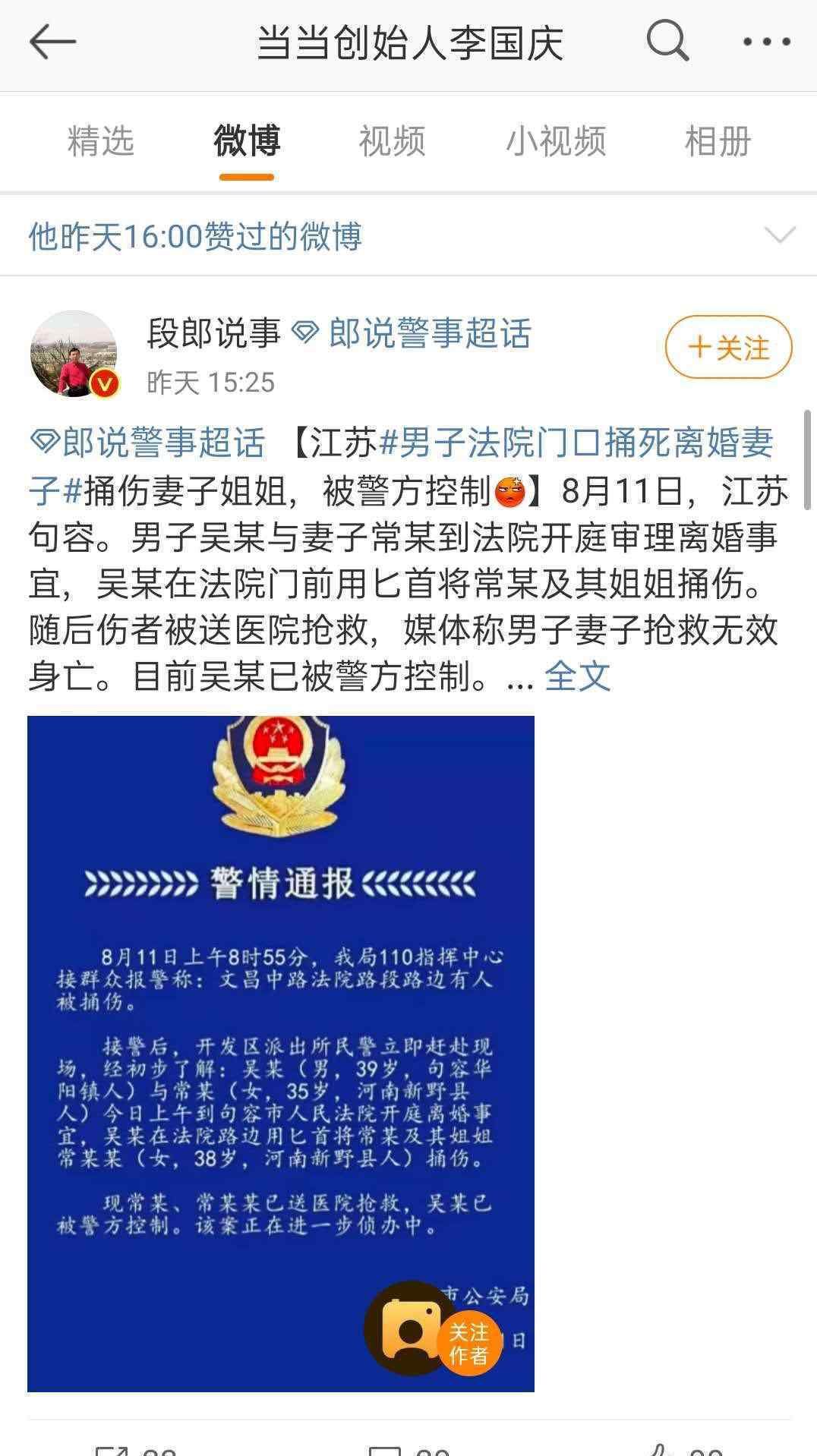
Task: Open 段郎说事 profile avatar
Action: pyautogui.click(x=74, y=354)
